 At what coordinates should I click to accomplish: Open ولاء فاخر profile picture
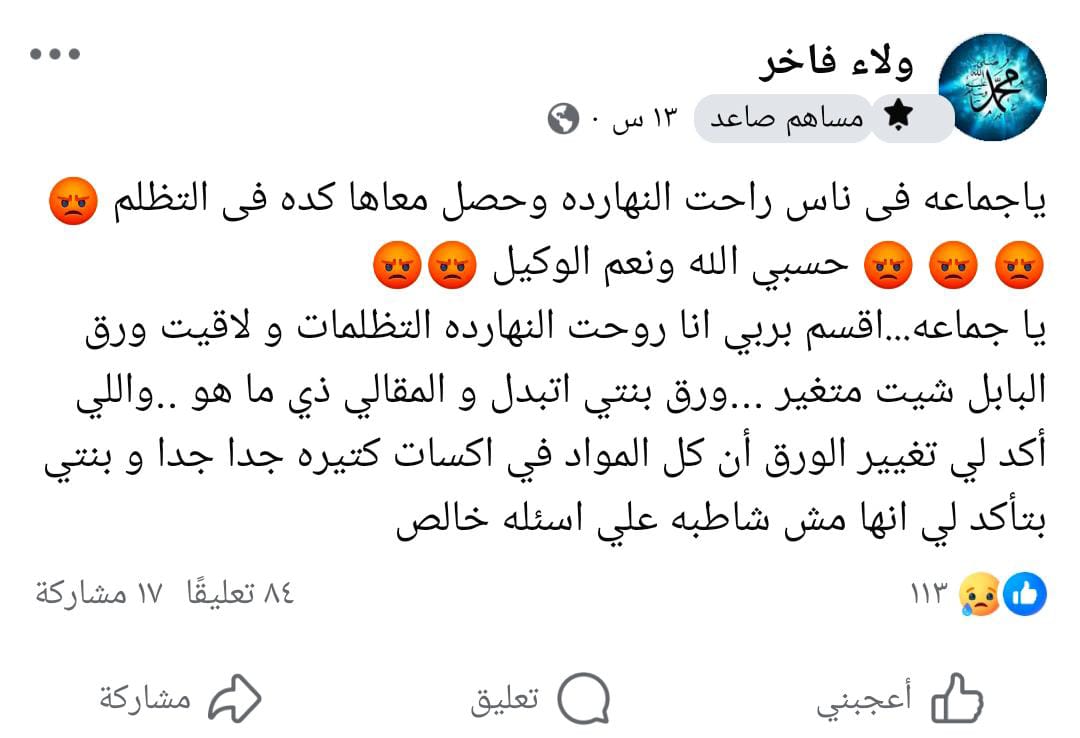(x=993, y=88)
